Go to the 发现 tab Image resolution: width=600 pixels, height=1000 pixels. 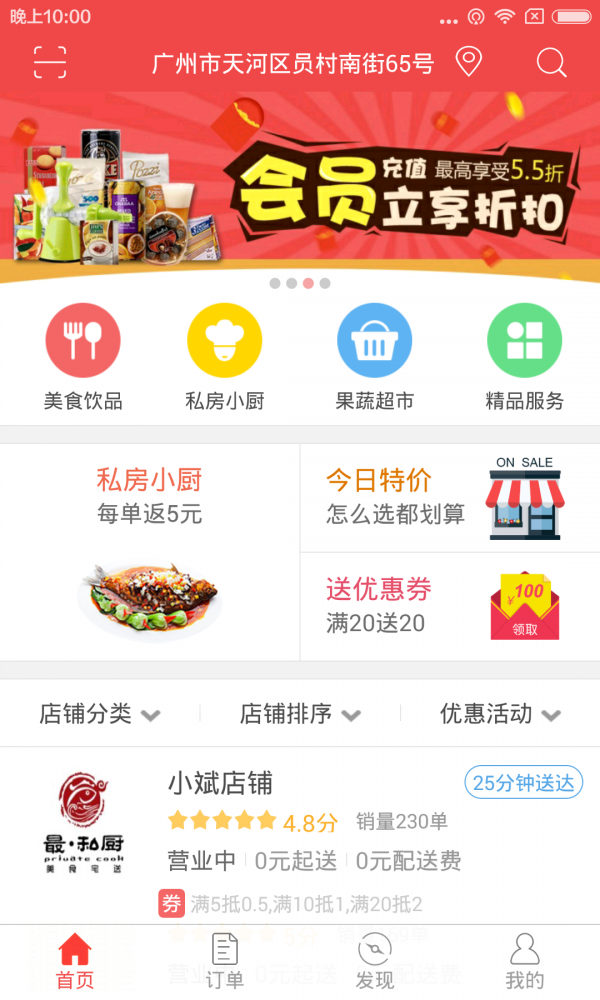[375, 960]
